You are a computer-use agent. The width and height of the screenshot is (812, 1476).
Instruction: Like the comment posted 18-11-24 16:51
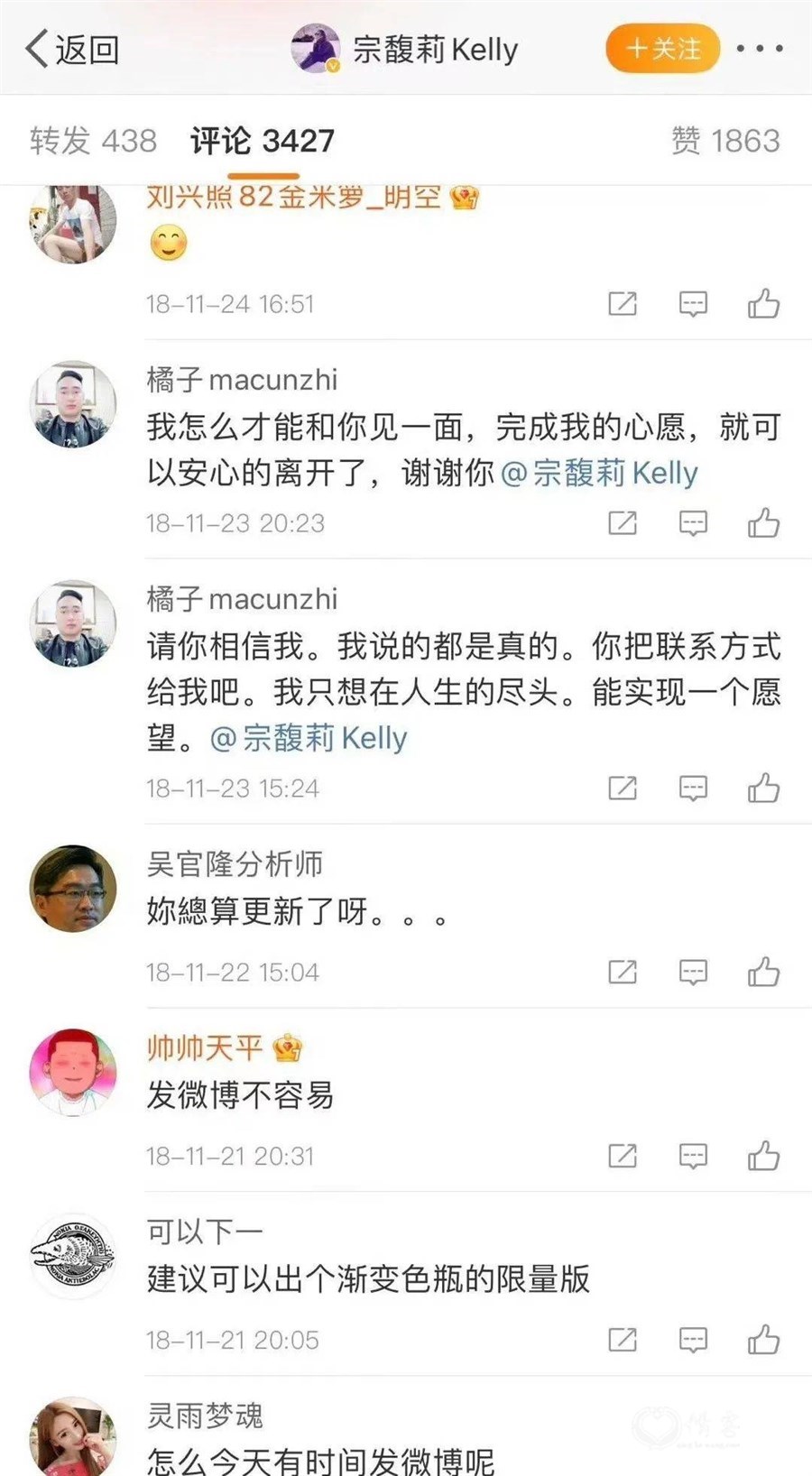[x=763, y=304]
